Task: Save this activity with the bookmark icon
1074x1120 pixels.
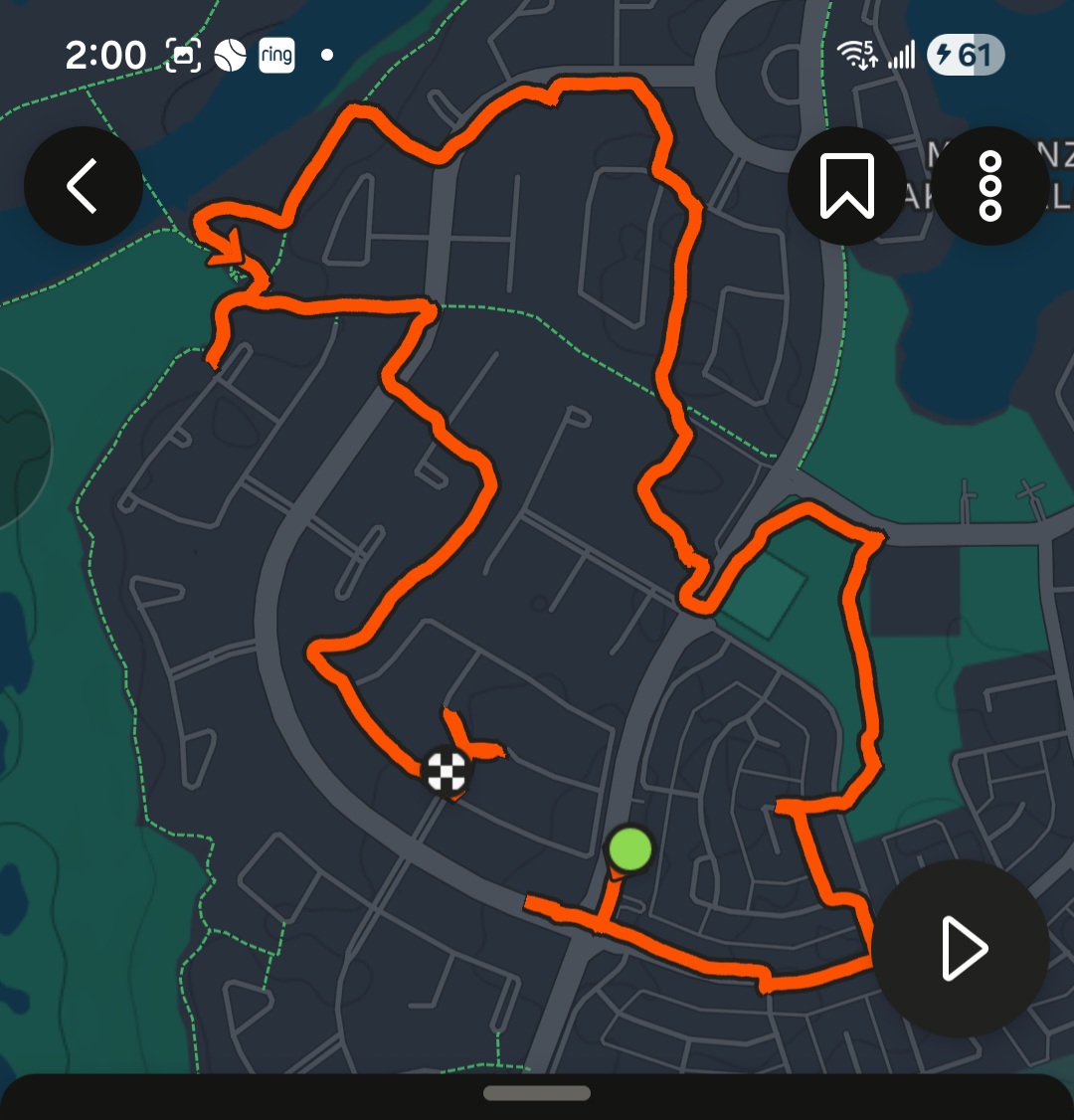Action: click(x=846, y=186)
